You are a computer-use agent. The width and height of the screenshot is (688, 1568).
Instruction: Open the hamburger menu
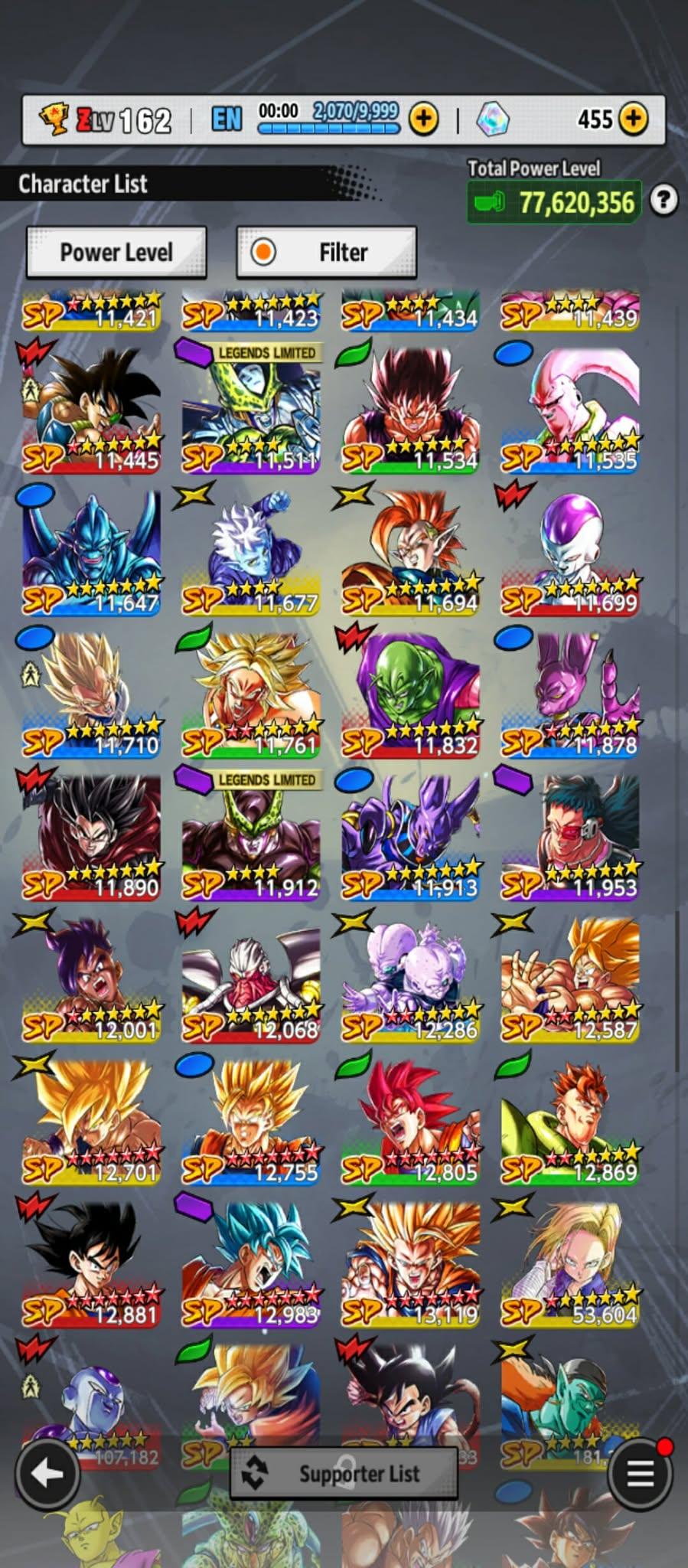[x=640, y=1472]
